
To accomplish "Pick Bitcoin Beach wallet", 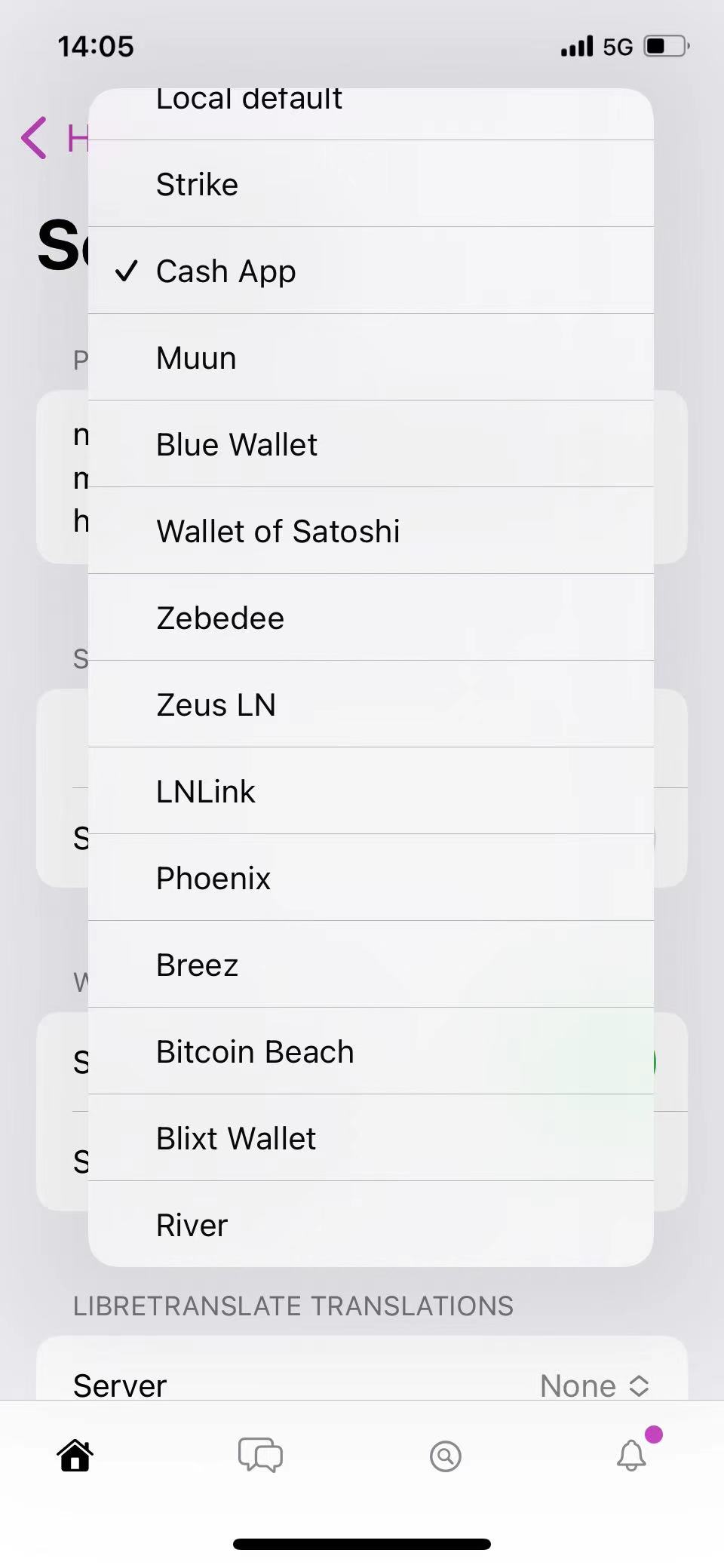I will 370,1052.
